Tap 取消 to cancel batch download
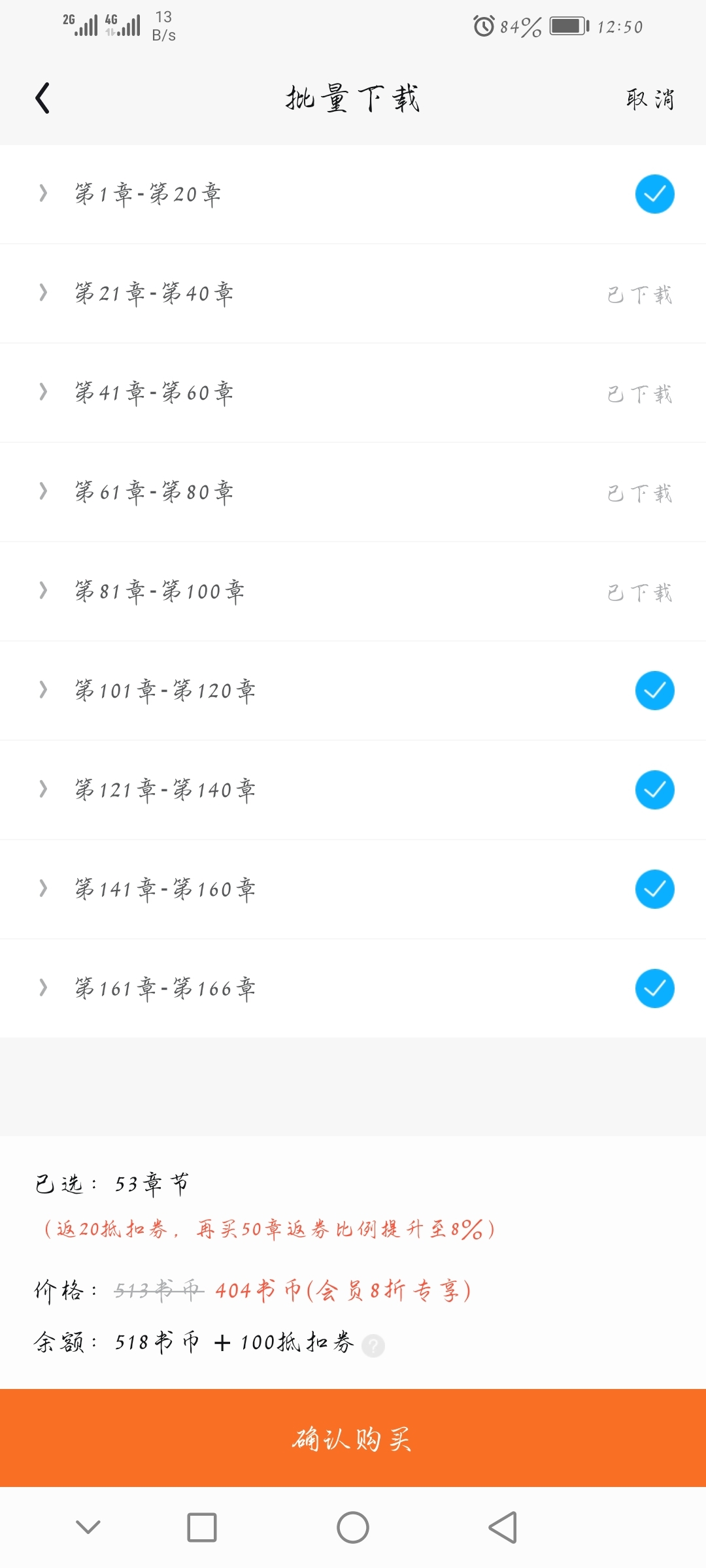The height and width of the screenshot is (1568, 706). [x=650, y=99]
